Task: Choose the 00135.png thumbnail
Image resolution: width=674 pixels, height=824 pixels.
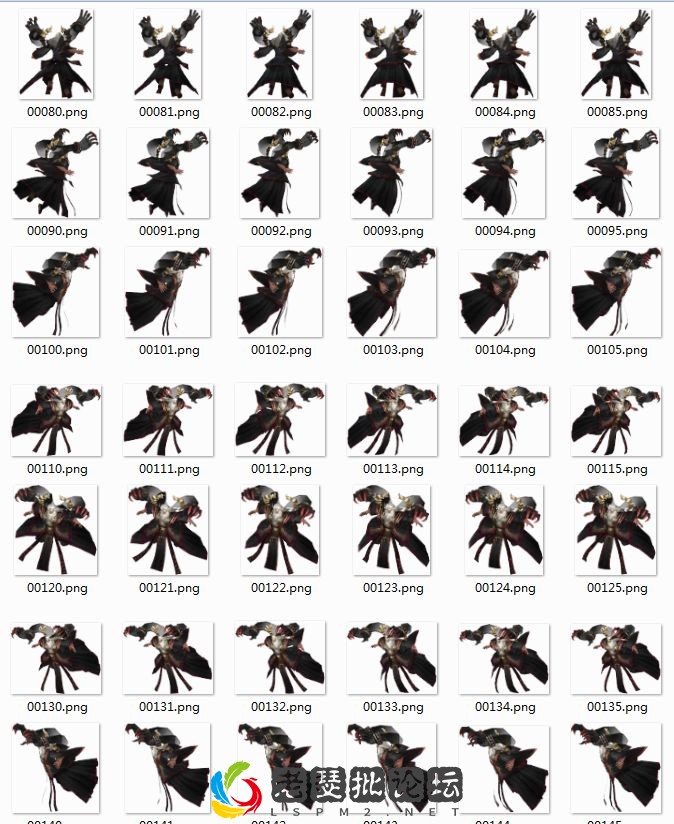Action: (x=616, y=658)
